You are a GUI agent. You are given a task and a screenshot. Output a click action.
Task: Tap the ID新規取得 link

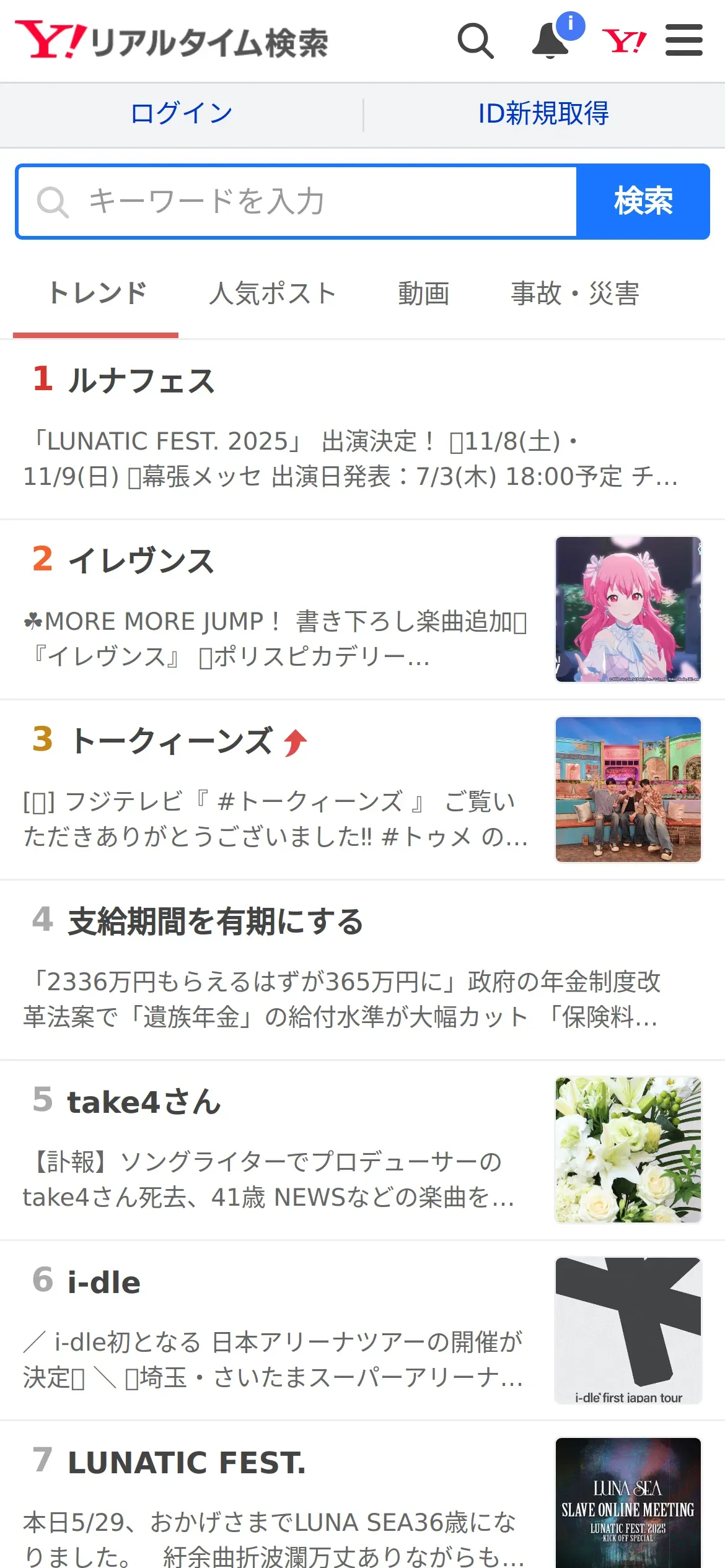[x=543, y=114]
